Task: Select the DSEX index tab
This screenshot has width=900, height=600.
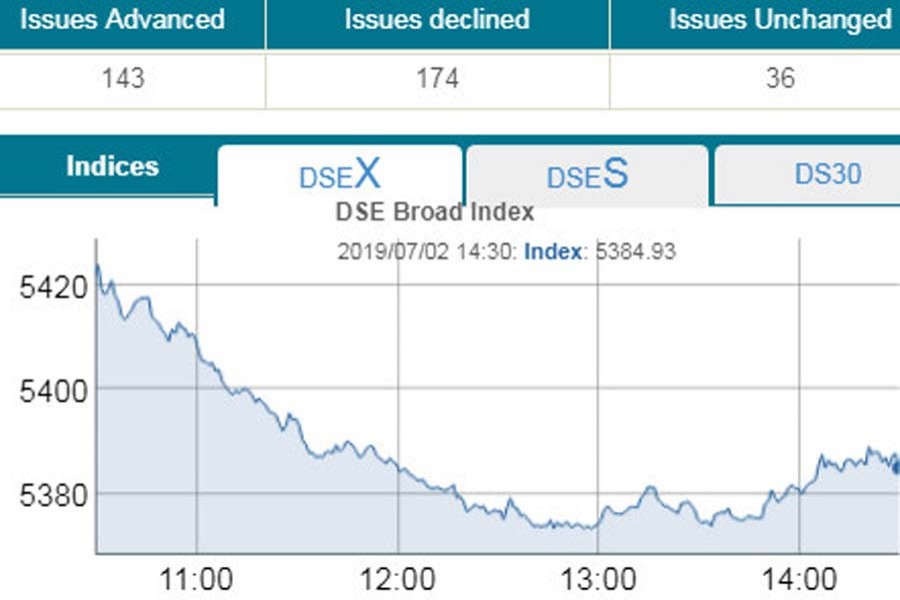Action: 340,175
